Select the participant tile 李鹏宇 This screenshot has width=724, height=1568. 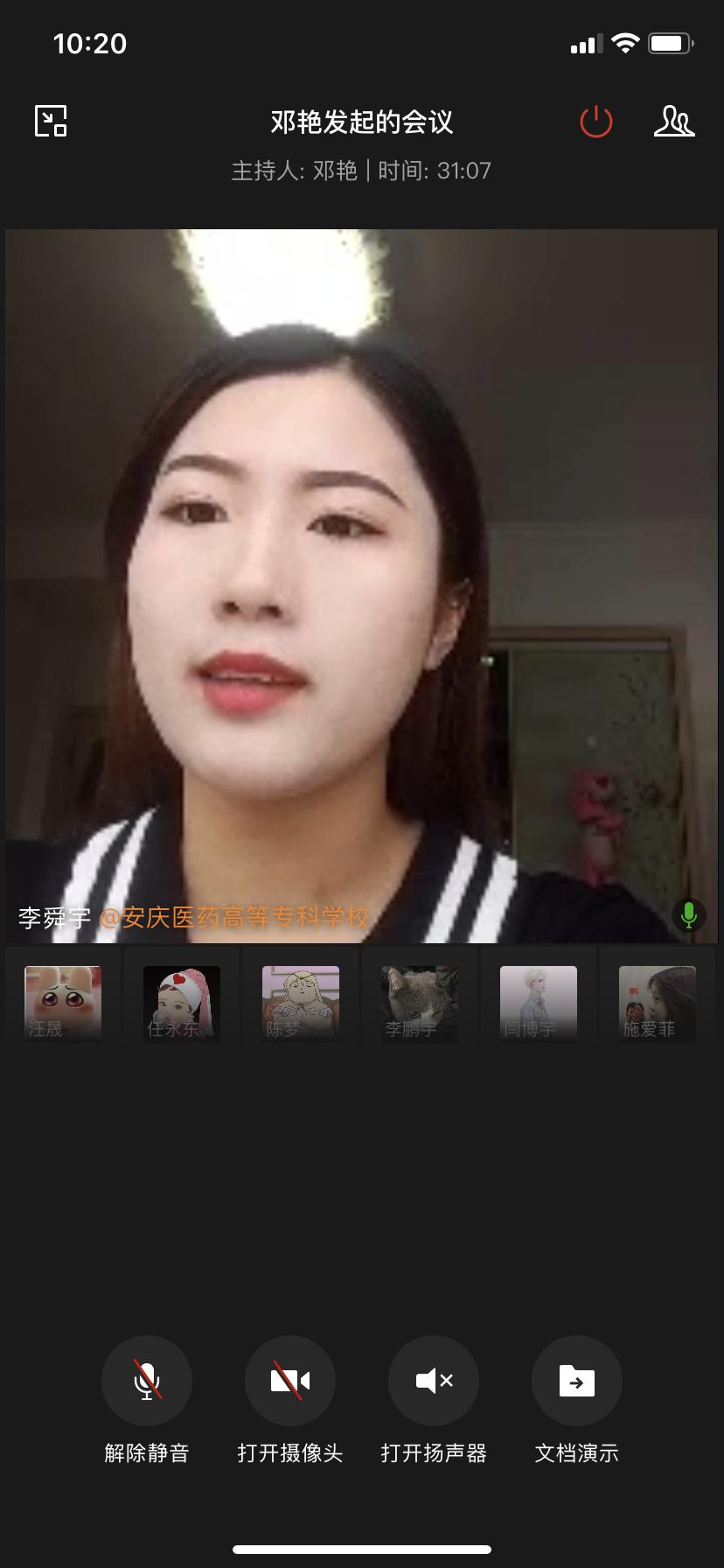(420, 1003)
